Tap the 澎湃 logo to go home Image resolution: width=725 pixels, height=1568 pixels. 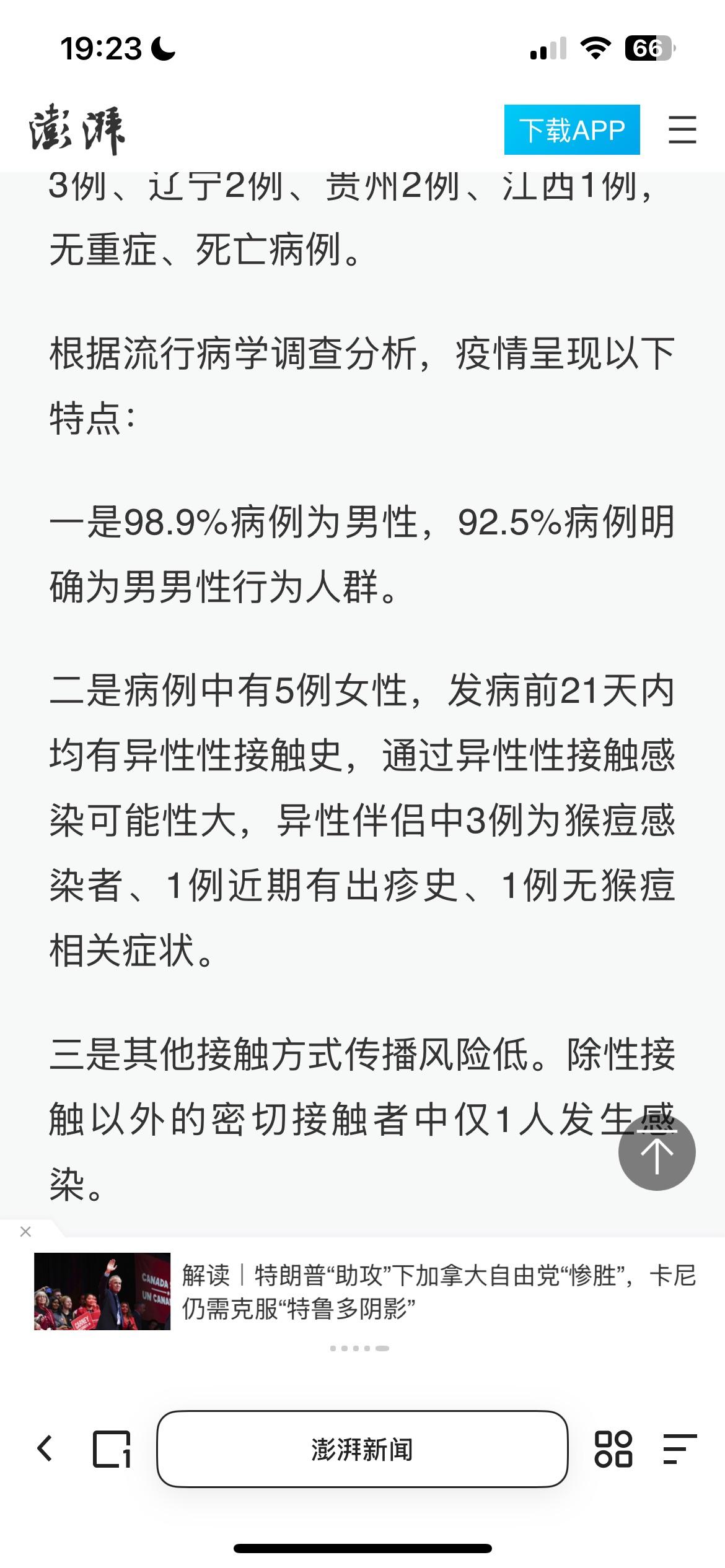click(x=77, y=131)
